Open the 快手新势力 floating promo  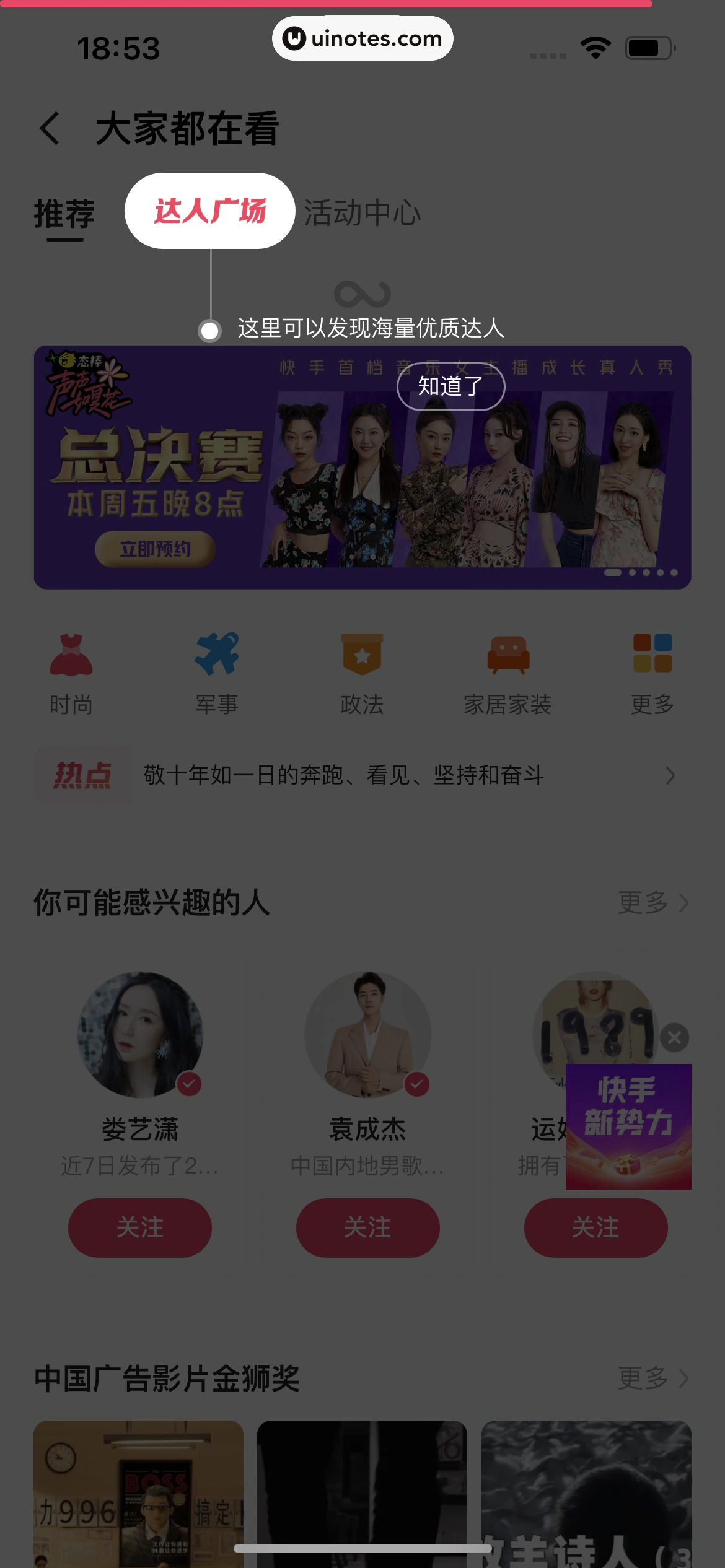tap(628, 1127)
